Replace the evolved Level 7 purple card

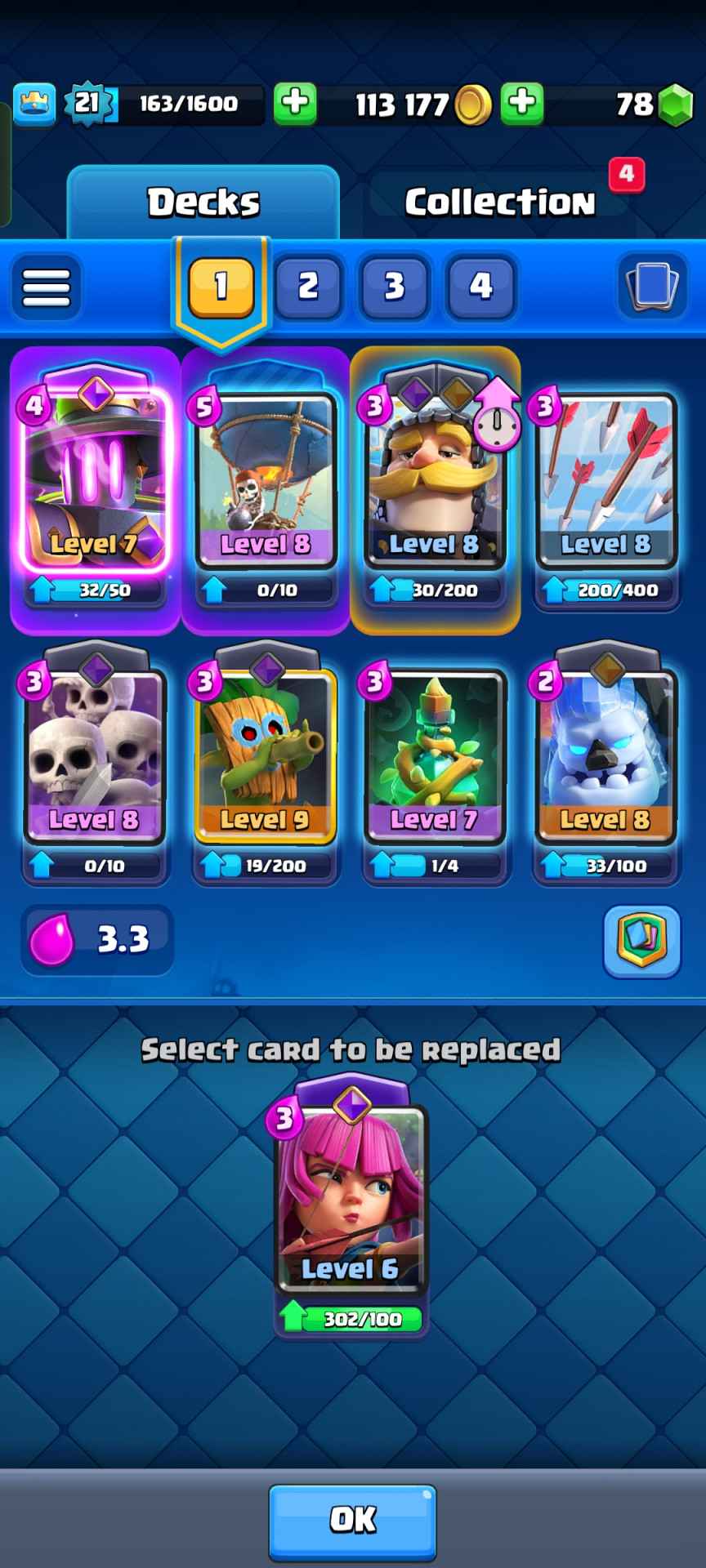tap(95, 482)
